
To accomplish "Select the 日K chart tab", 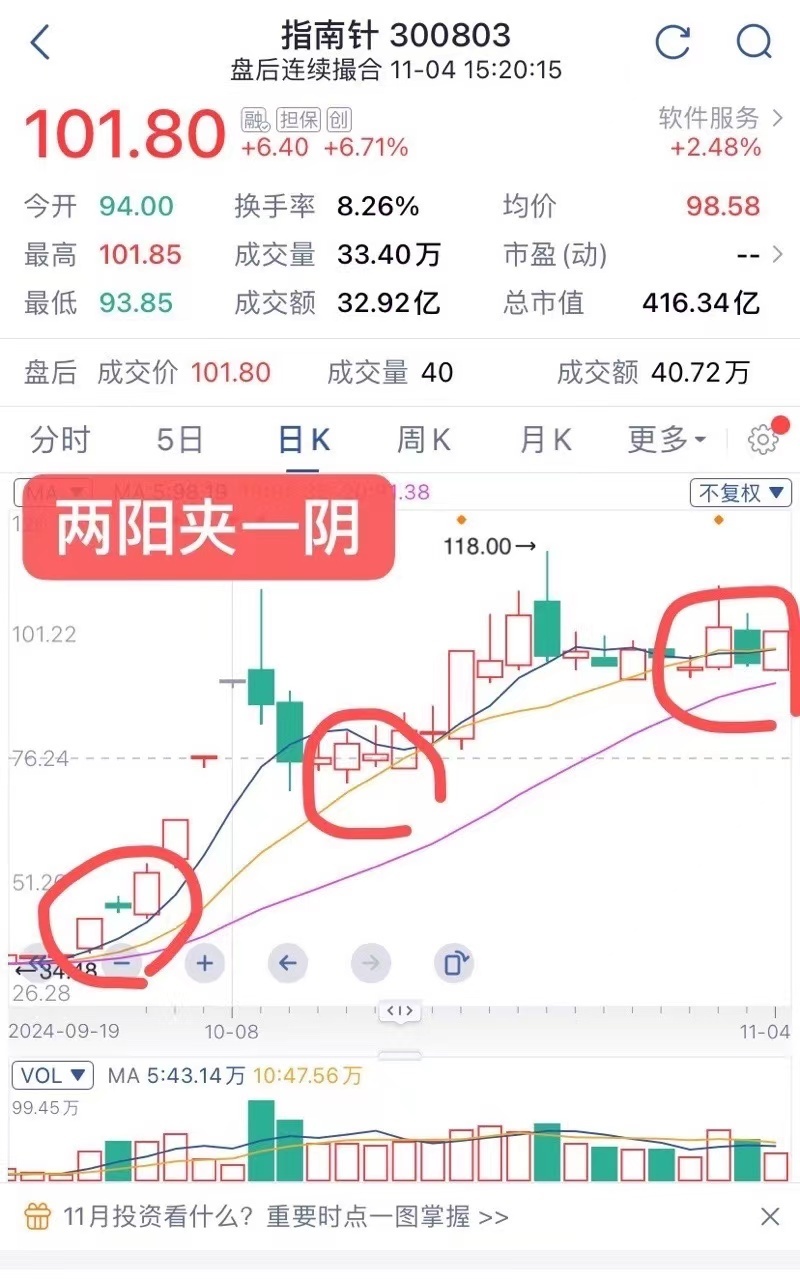I will click(303, 439).
